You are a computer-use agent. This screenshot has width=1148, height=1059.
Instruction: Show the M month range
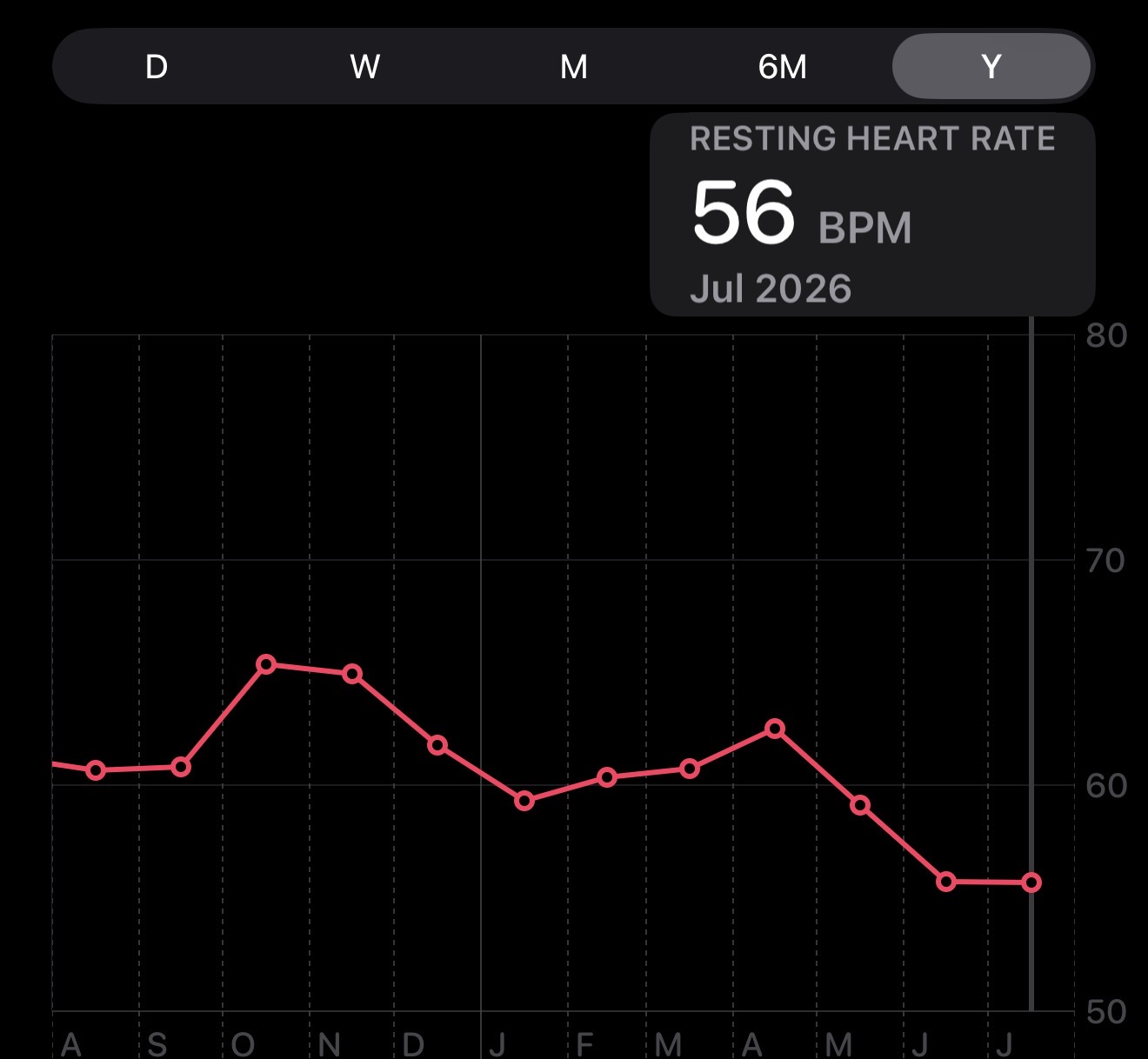click(x=574, y=67)
